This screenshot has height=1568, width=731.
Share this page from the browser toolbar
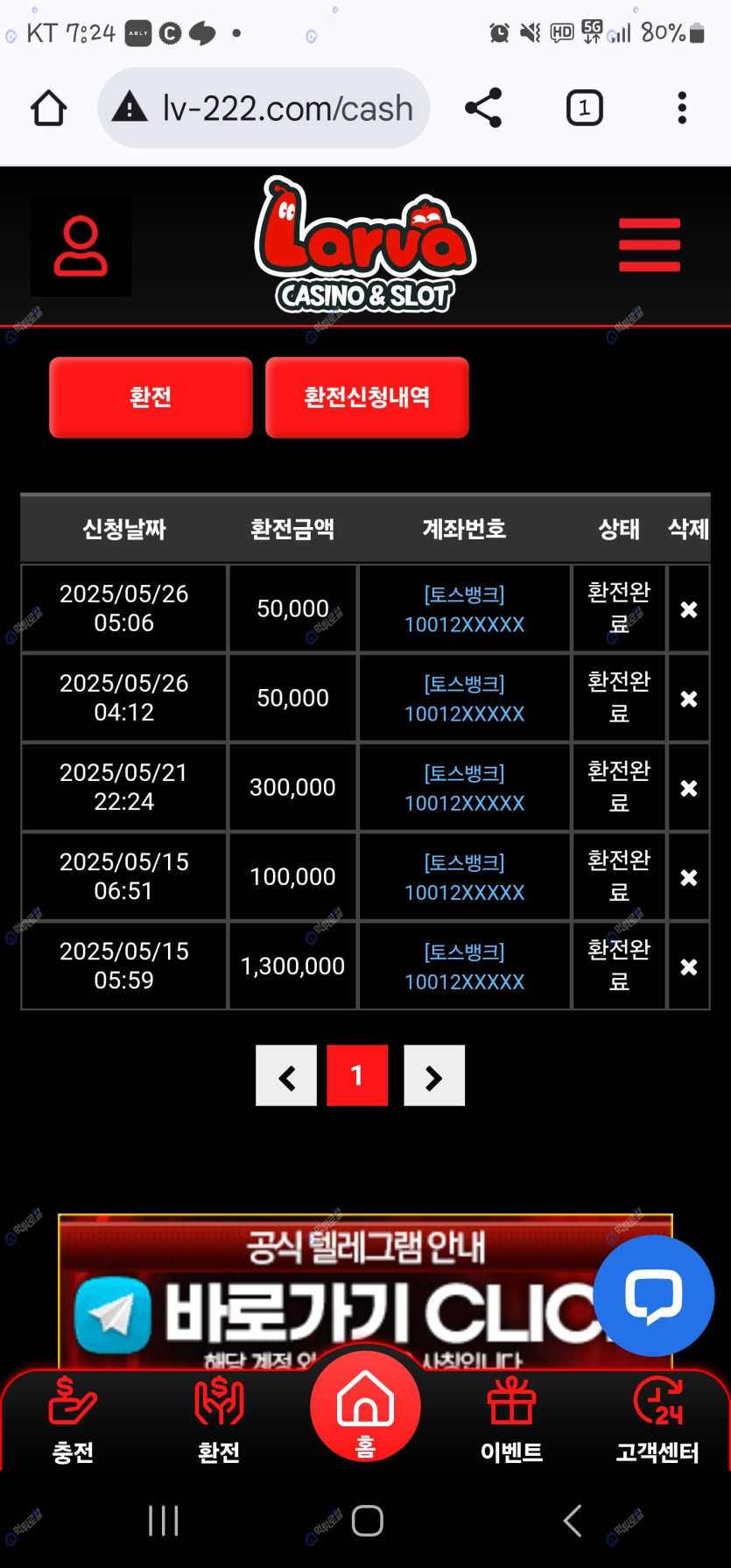pos(483,109)
